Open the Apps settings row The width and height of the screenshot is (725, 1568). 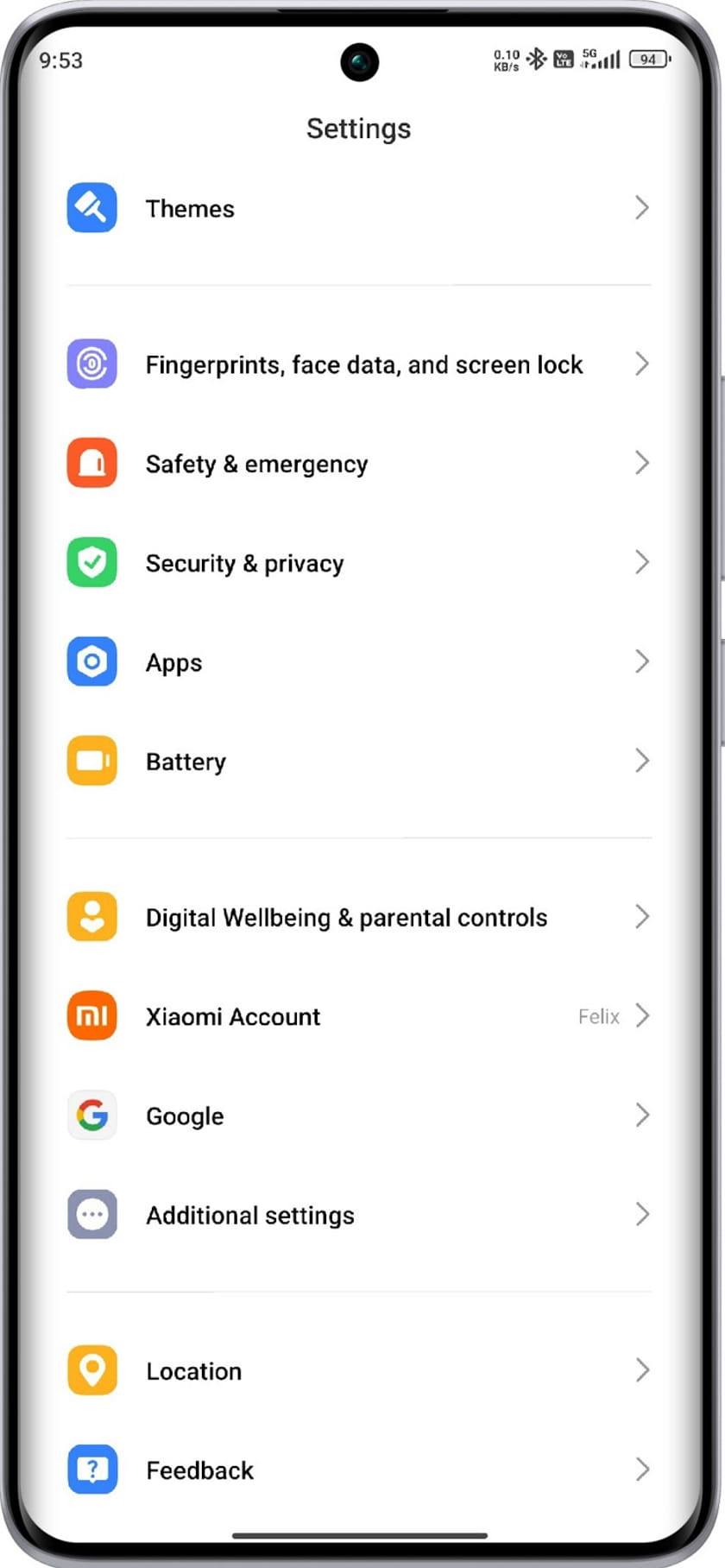pos(358,662)
